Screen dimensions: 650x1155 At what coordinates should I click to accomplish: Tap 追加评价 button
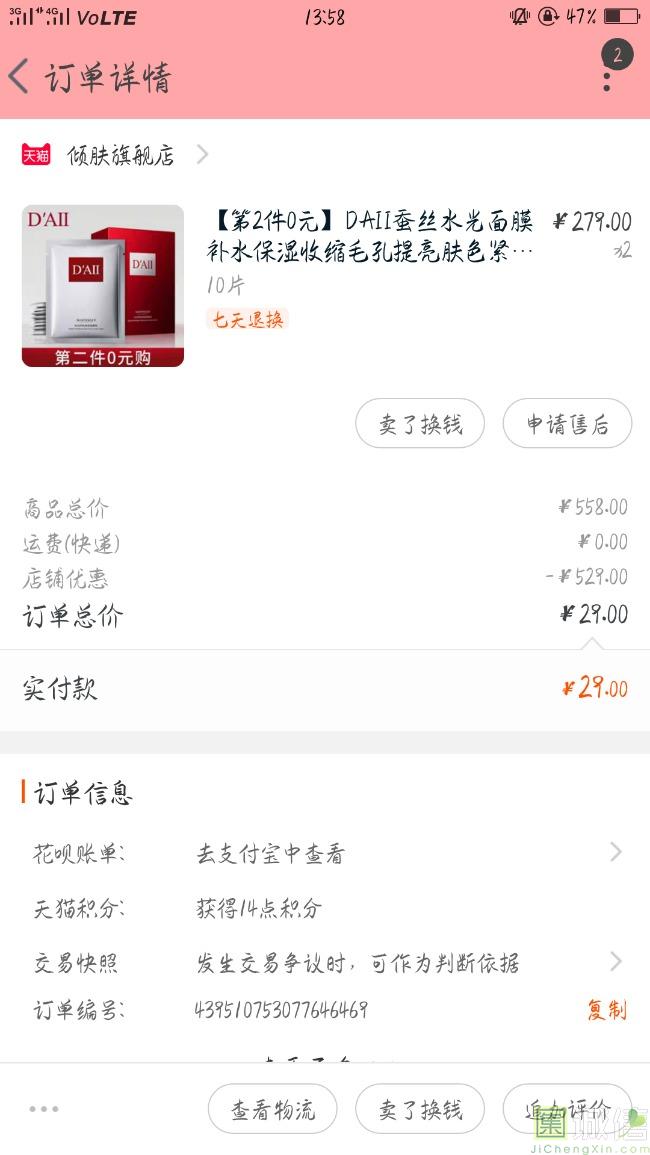[x=567, y=1109]
